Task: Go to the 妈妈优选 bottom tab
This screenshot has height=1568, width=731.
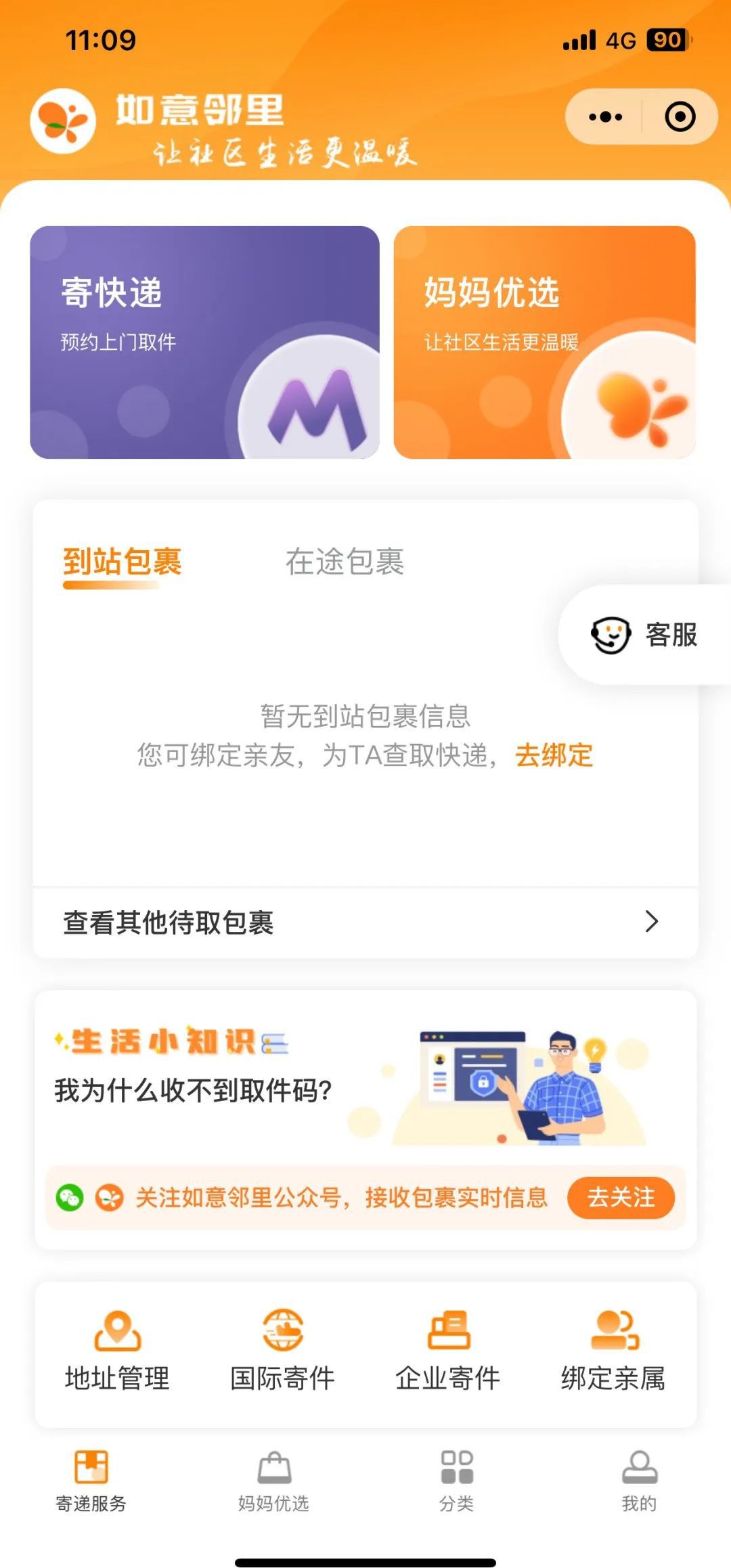Action: coord(273,1481)
